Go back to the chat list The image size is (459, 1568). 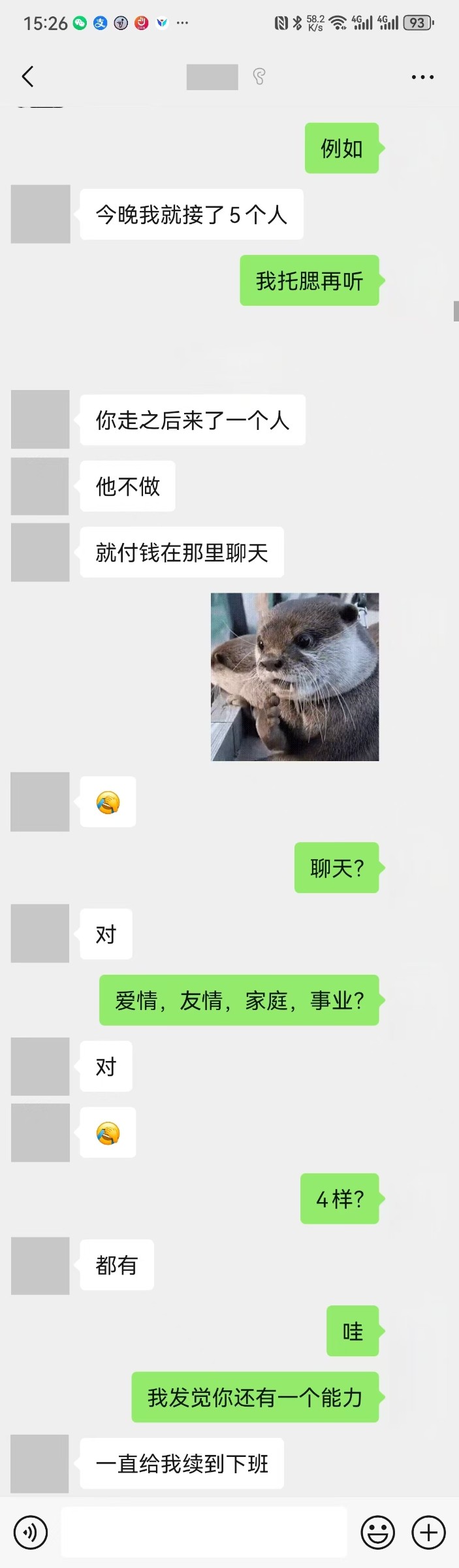pyautogui.click(x=27, y=76)
